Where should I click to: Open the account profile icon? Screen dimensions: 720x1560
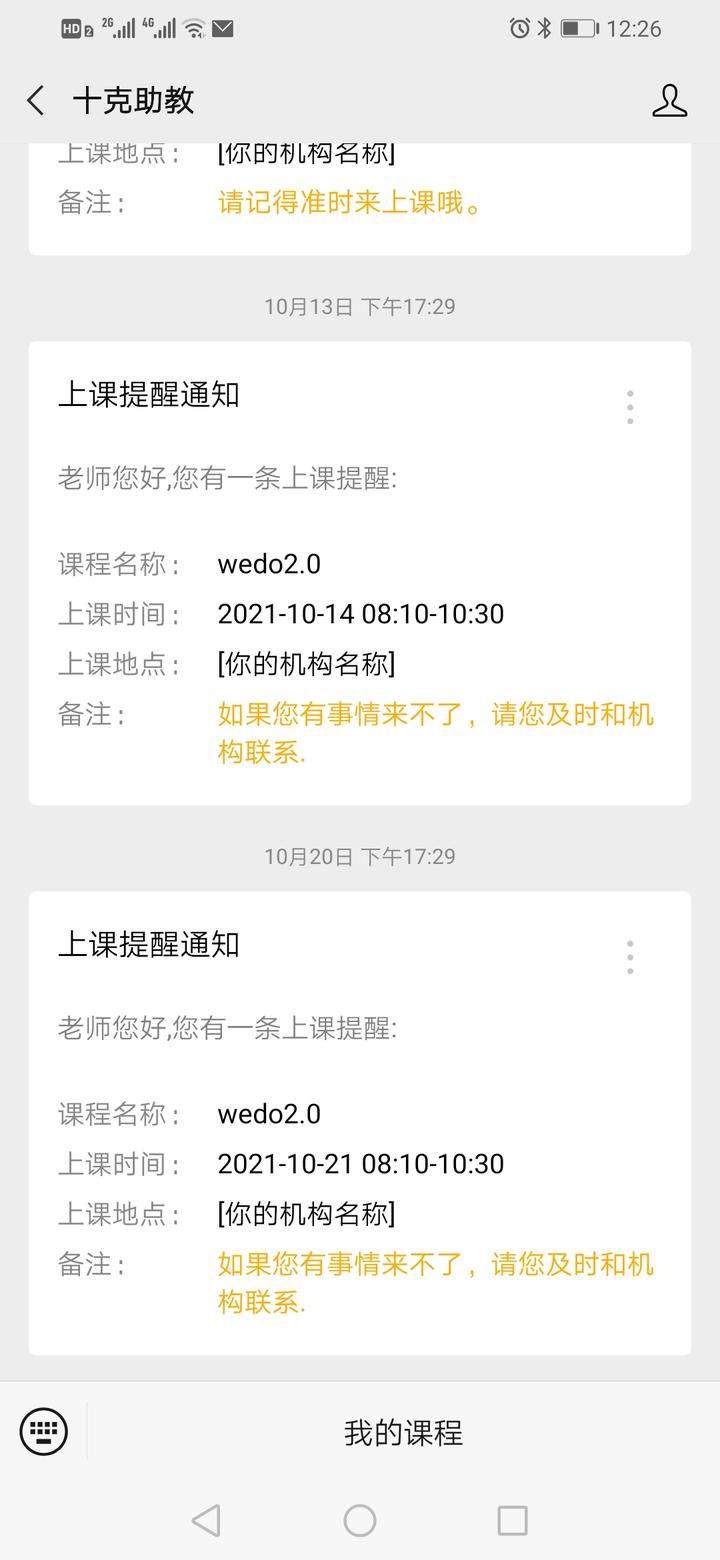669,101
